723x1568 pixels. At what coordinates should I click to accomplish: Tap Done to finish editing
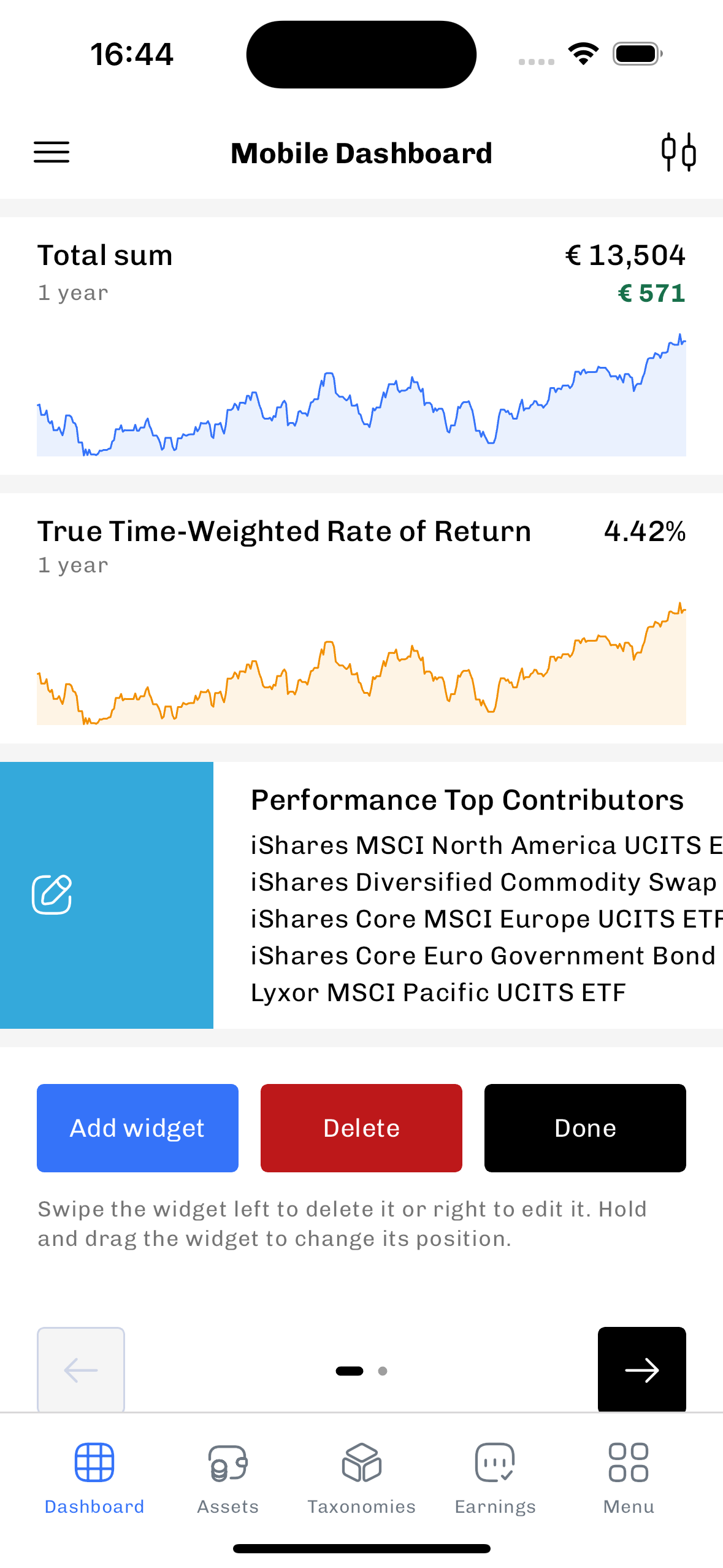tap(584, 1128)
